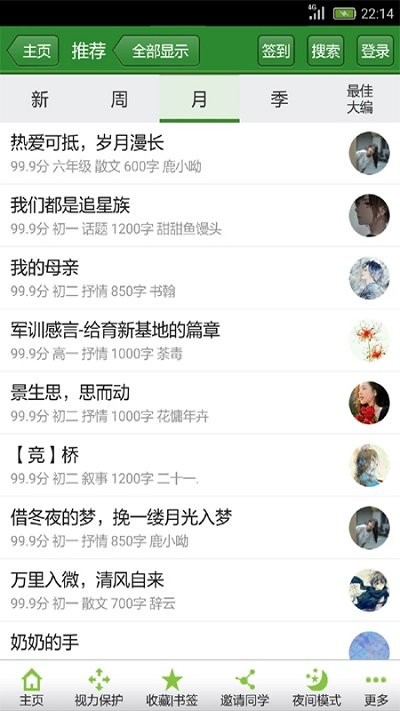Screen dimensions: 400x711
Task: Open 军训感言-给育新基地的篇章
Action: pyautogui.click(x=200, y=341)
